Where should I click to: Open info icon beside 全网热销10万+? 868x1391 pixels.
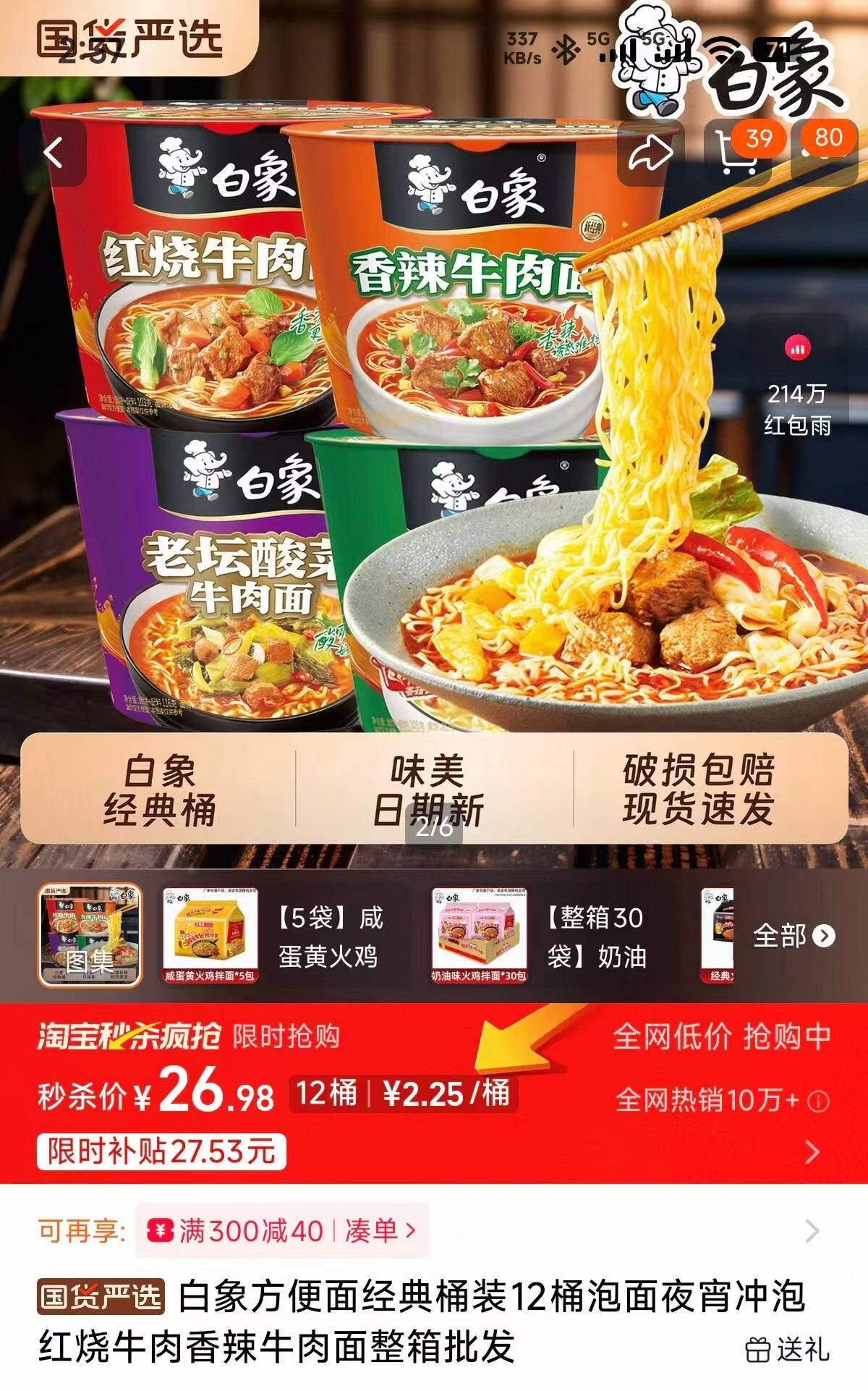[818, 1102]
